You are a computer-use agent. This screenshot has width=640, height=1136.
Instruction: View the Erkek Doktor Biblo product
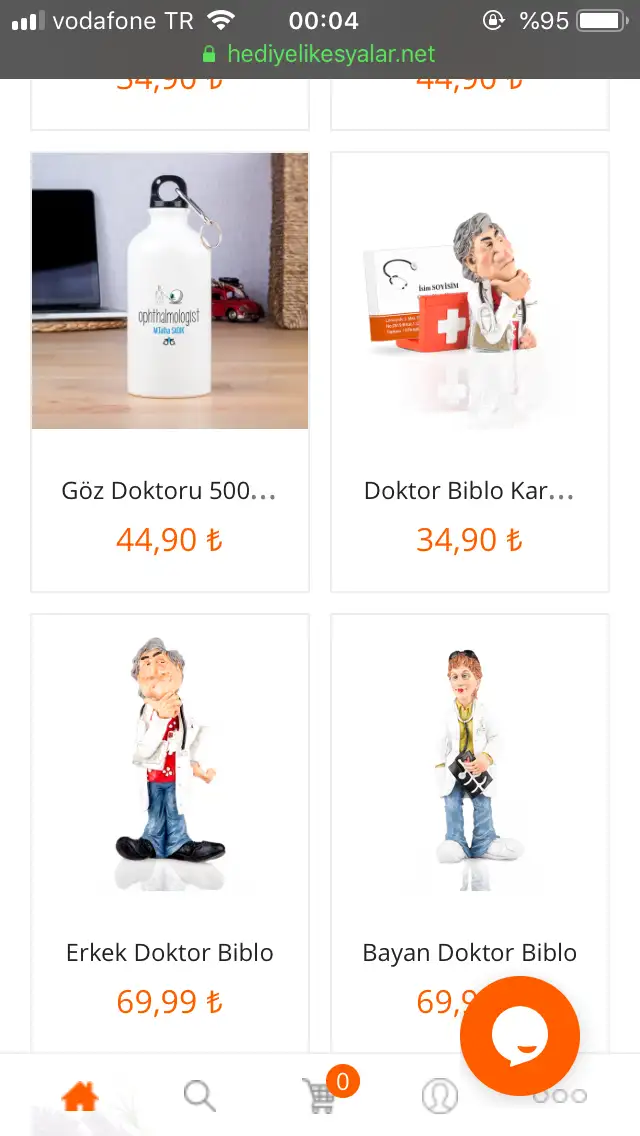click(x=170, y=833)
